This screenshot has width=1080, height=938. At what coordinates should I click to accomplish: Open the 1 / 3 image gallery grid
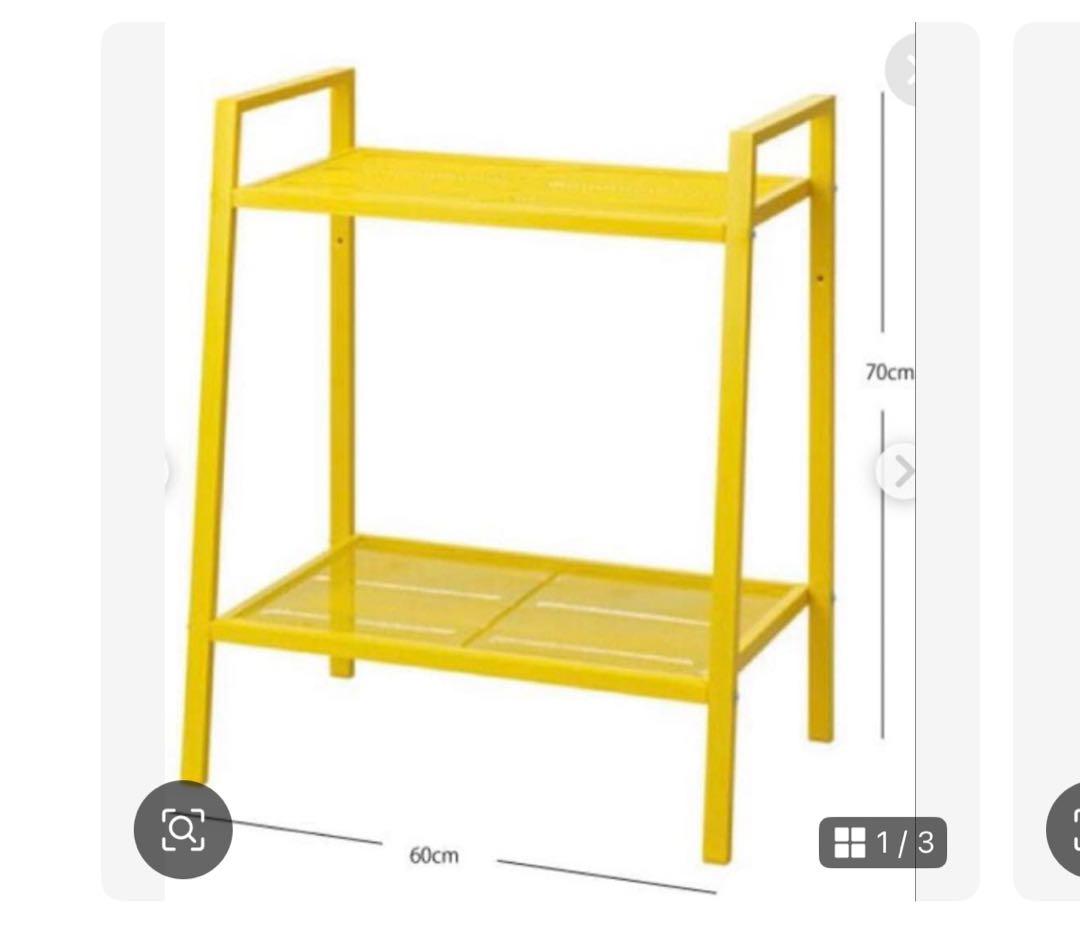pyautogui.click(x=883, y=842)
